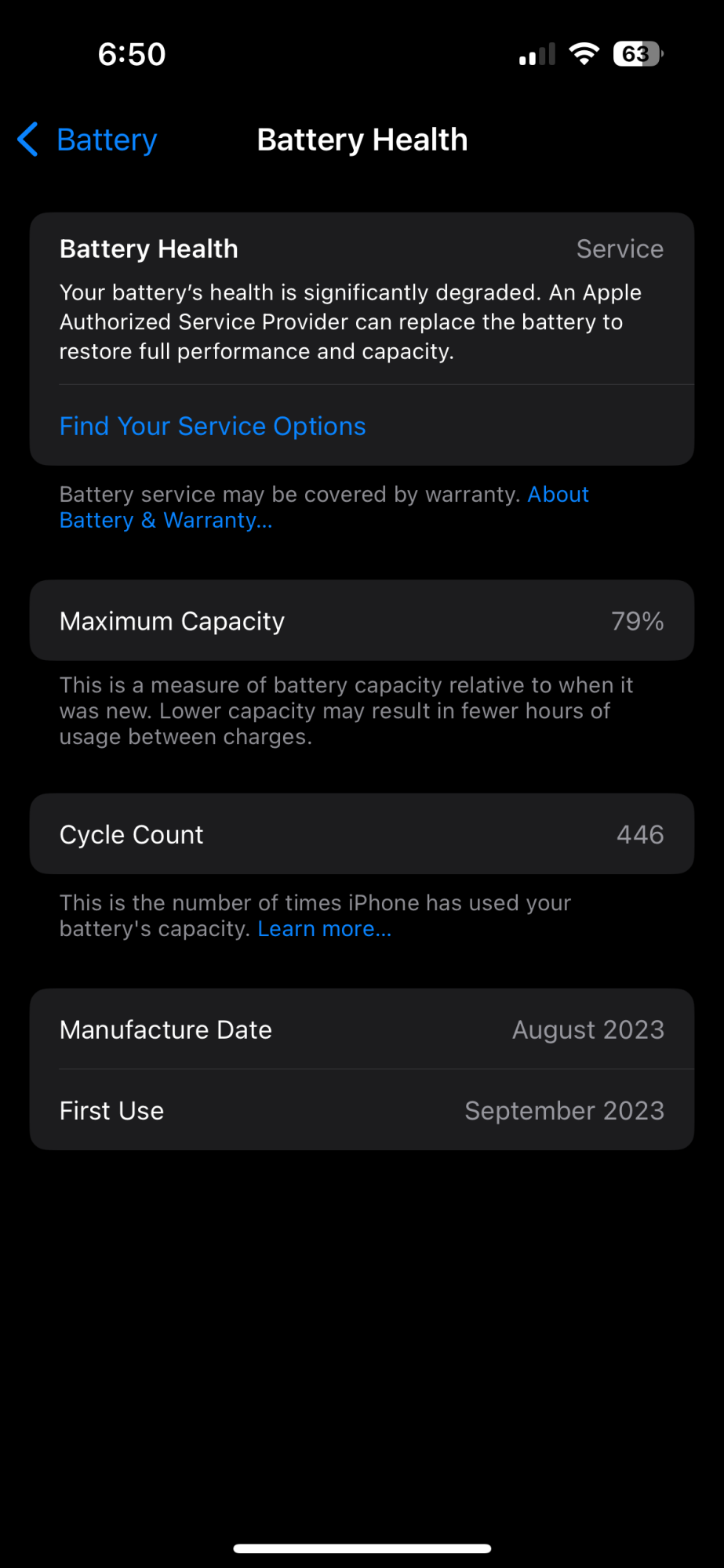
Task: Go back to Battery settings
Action: coord(88,140)
